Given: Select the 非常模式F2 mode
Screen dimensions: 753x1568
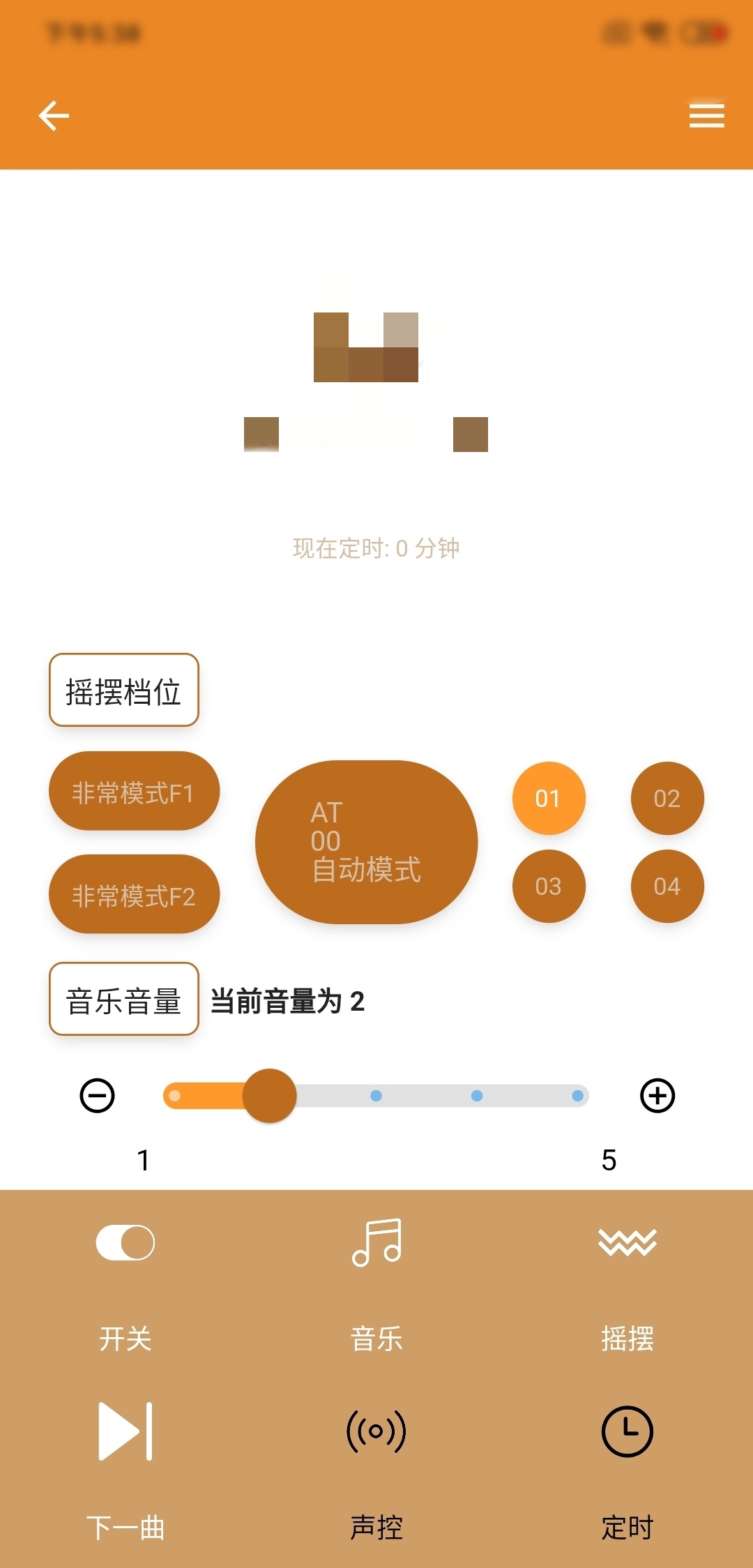Looking at the screenshot, I should coord(134,894).
